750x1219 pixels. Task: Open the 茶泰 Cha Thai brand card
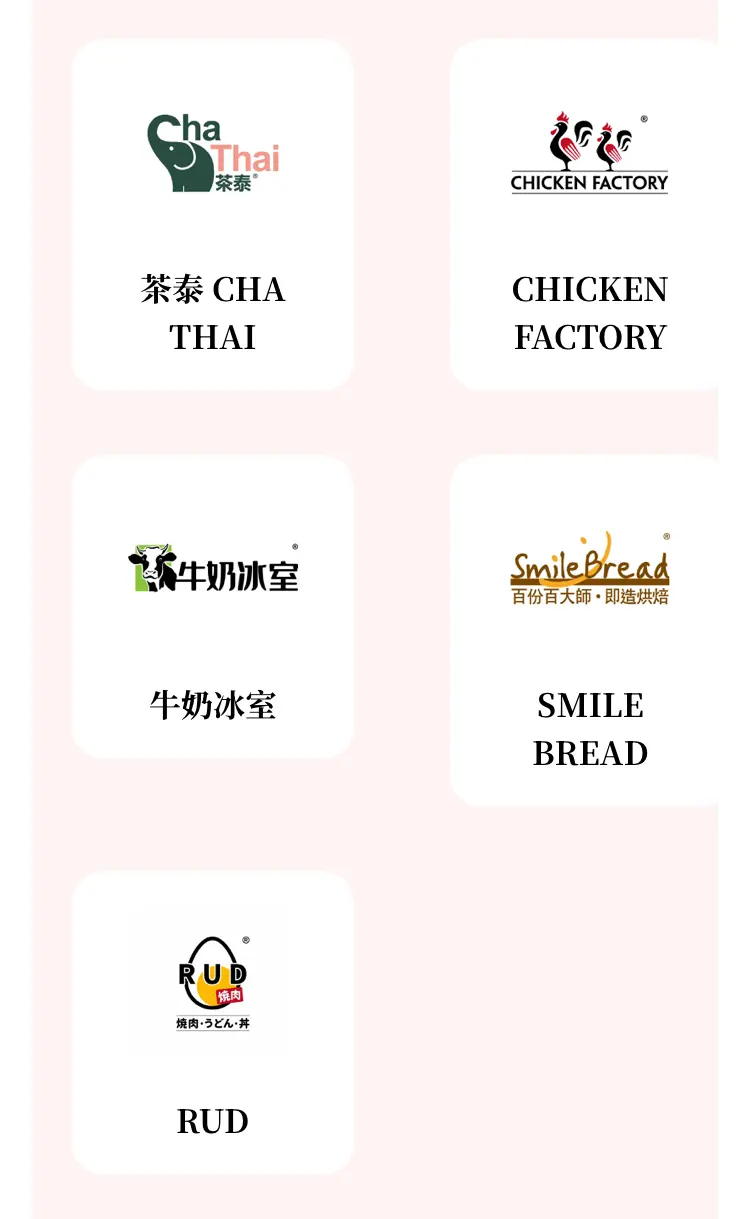[213, 215]
